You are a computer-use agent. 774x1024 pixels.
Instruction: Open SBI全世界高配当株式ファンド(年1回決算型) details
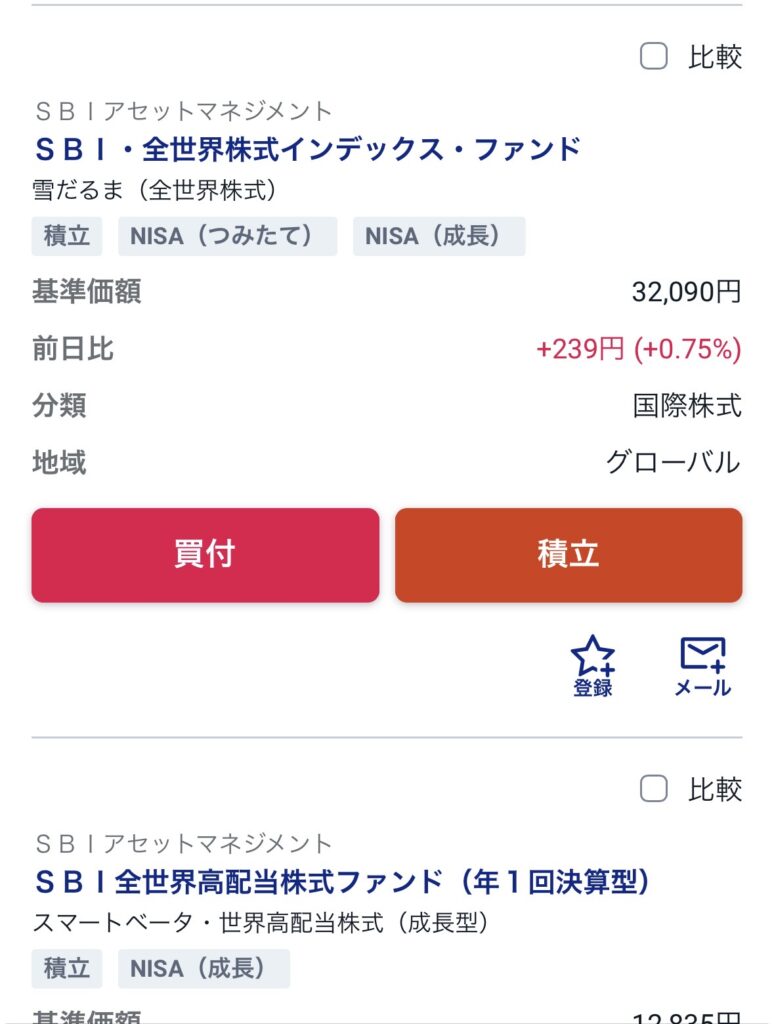pos(342,881)
